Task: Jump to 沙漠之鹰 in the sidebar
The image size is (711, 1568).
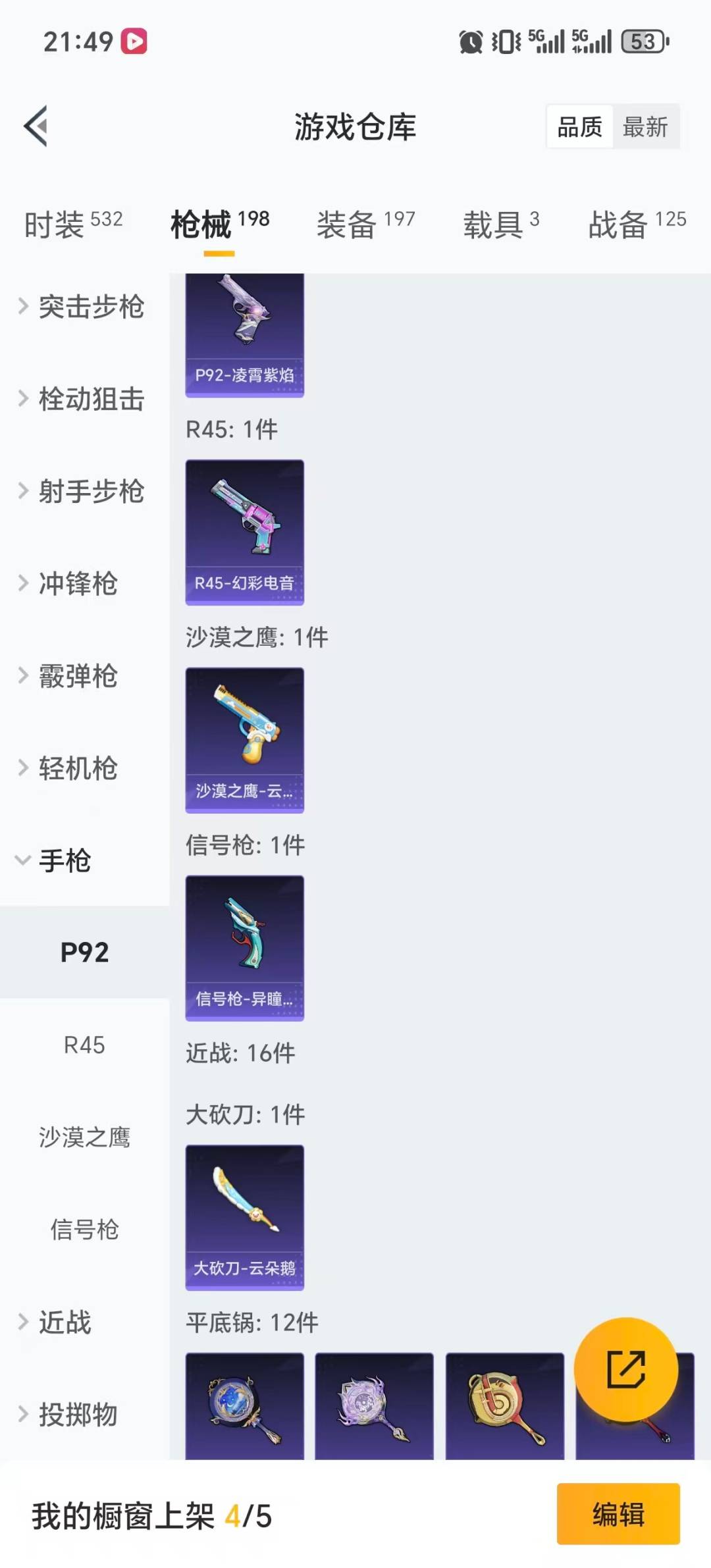Action: coord(84,1137)
